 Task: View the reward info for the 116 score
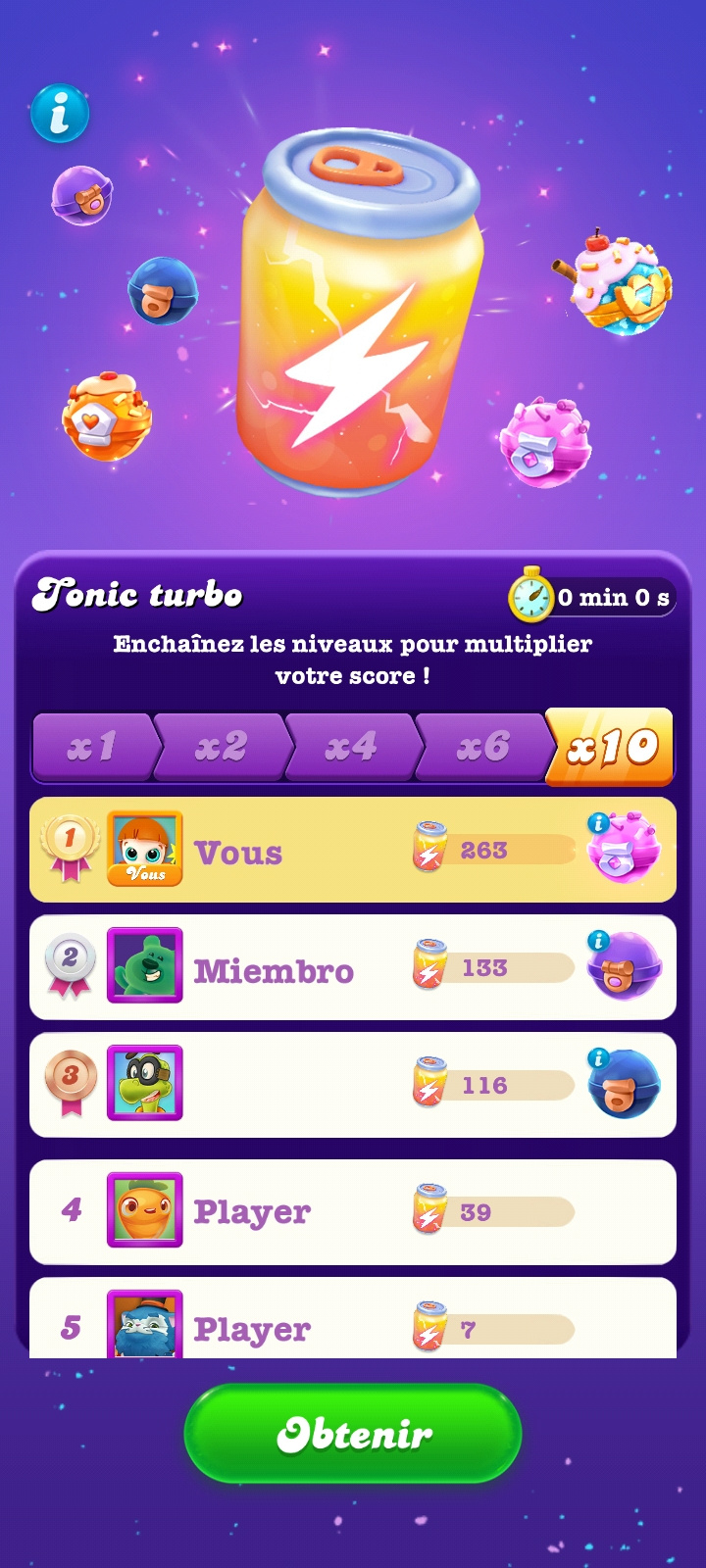click(598, 1059)
